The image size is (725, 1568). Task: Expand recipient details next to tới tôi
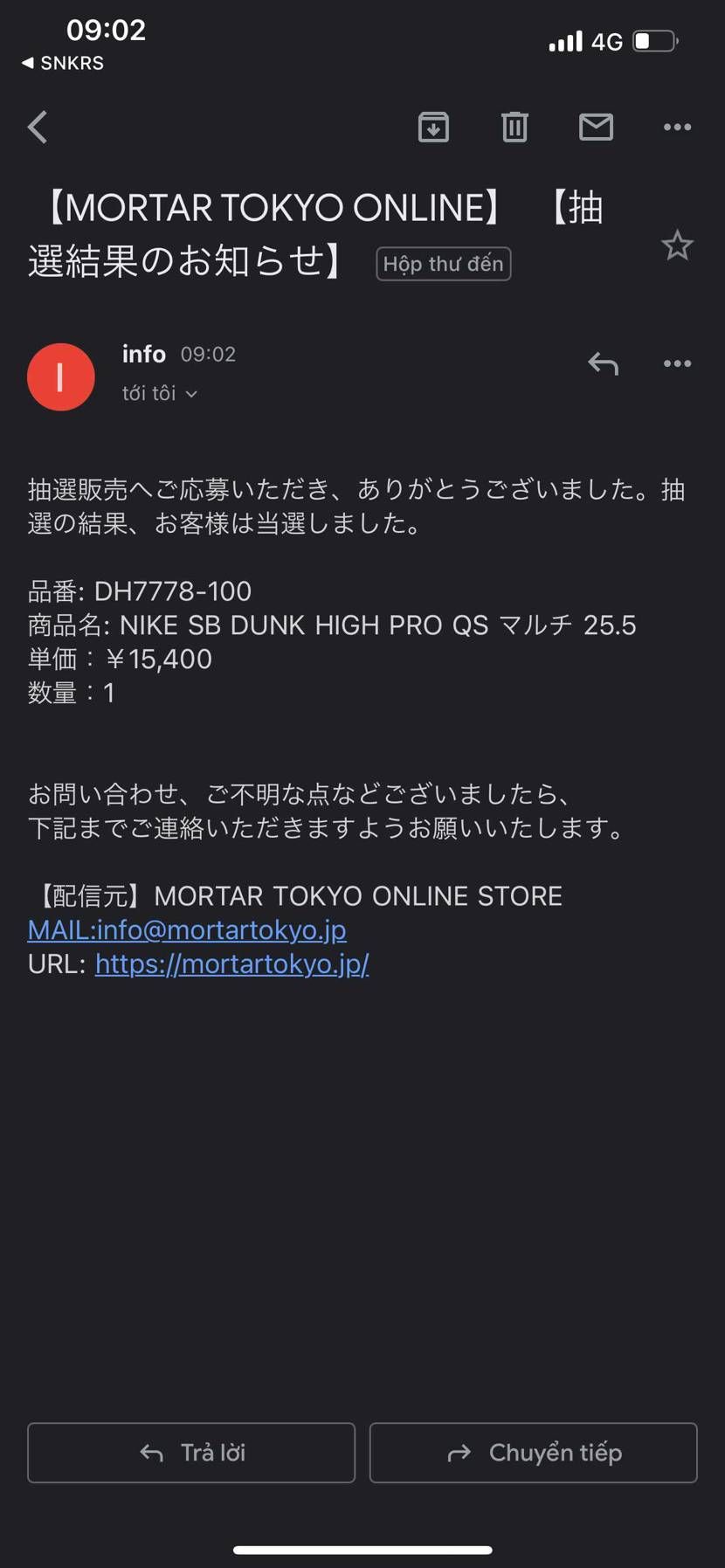[191, 394]
